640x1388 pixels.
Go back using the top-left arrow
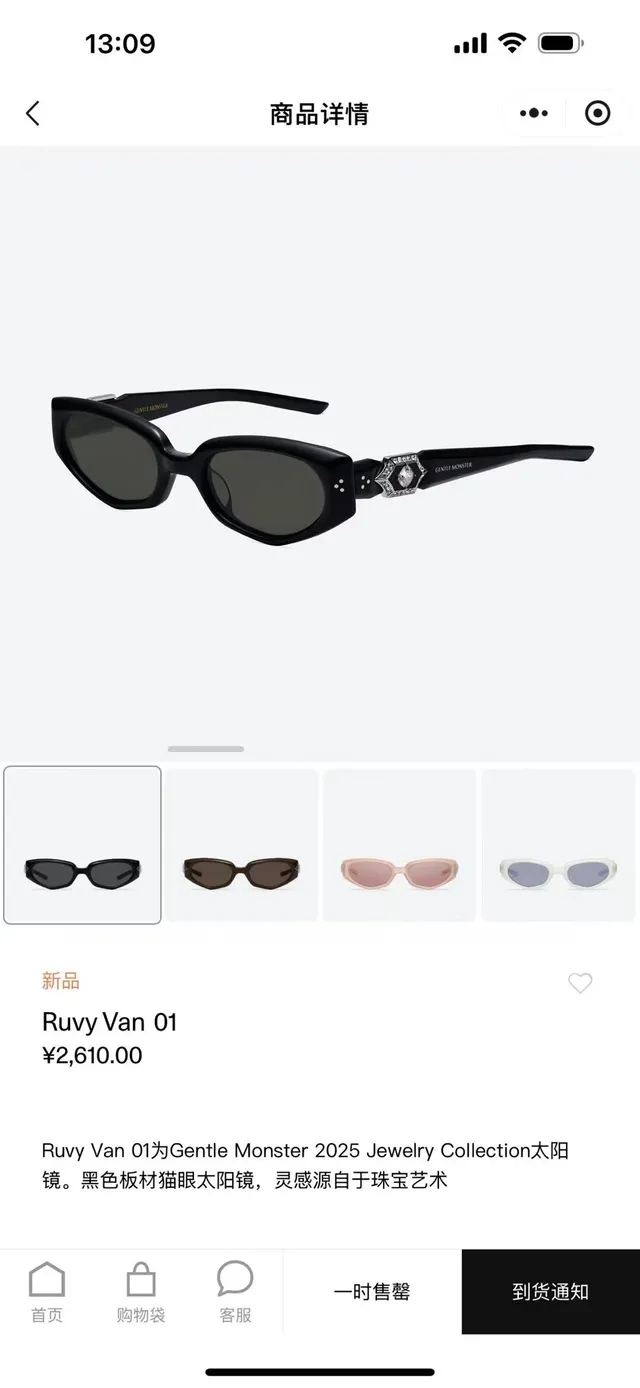(33, 113)
